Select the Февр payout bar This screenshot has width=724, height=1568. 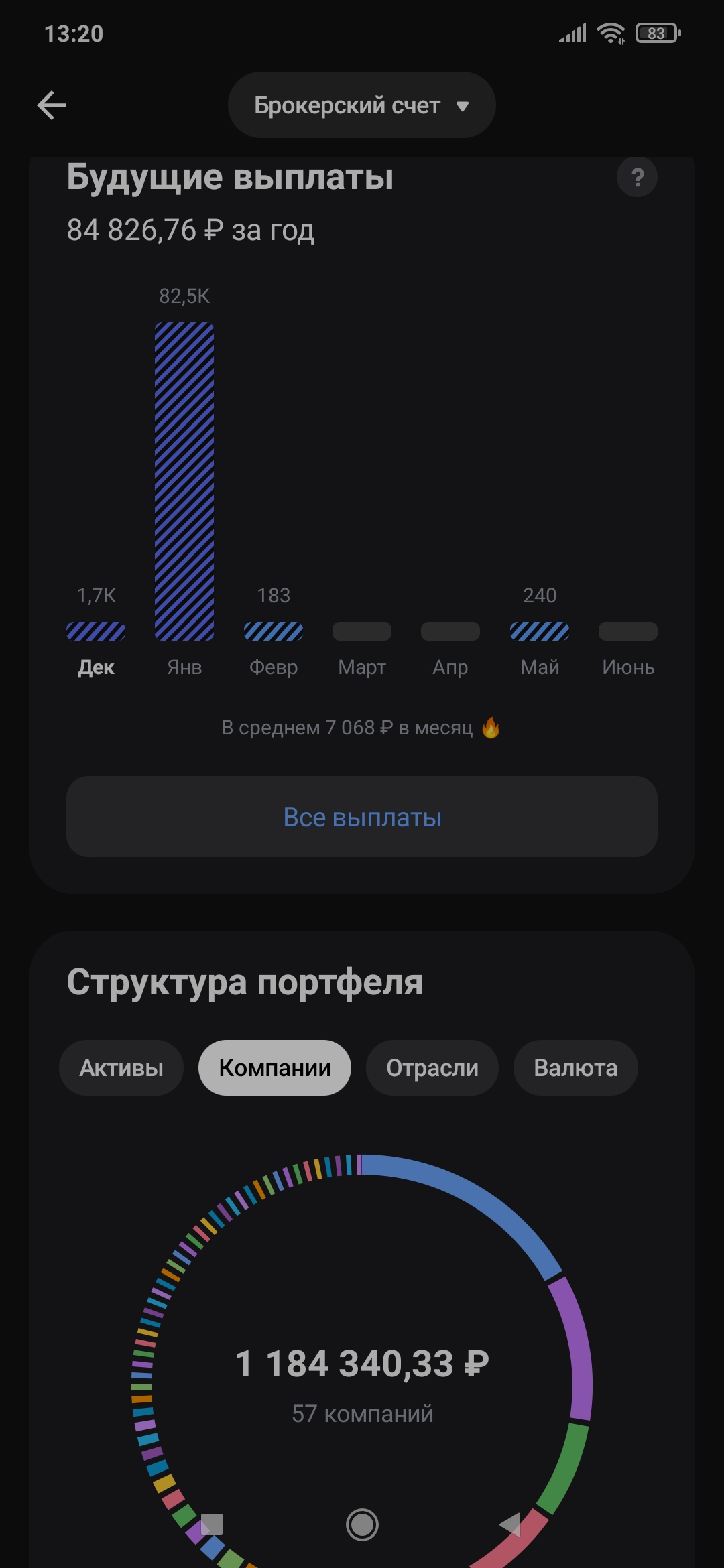[x=274, y=631]
